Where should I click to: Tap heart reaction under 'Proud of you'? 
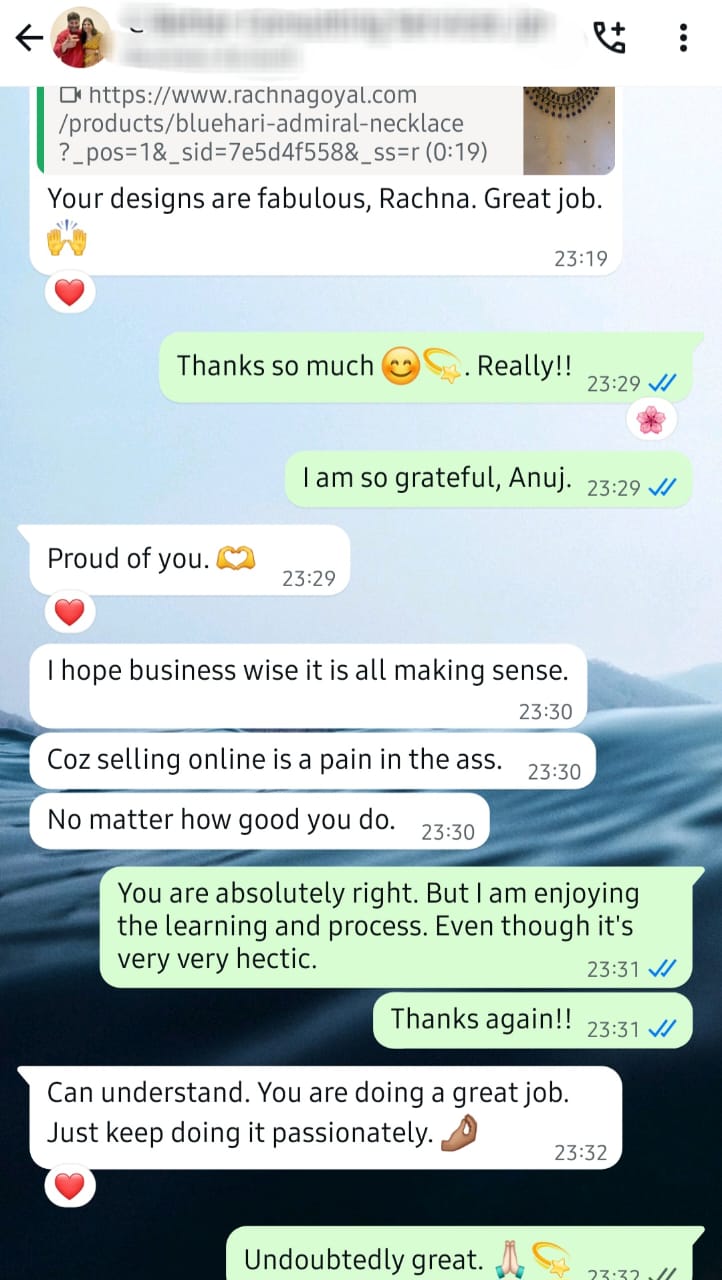coord(69,611)
